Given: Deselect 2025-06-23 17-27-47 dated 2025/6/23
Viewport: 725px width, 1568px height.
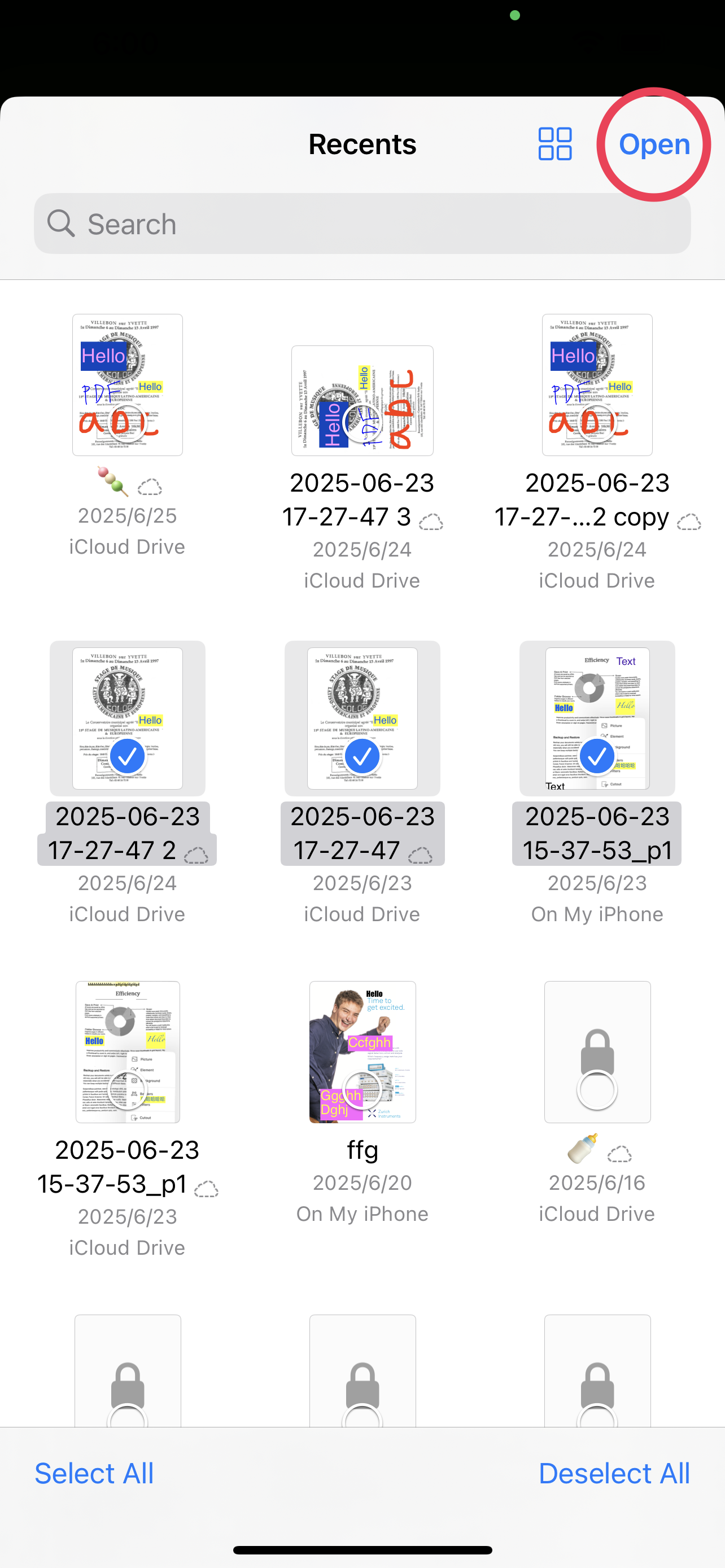Looking at the screenshot, I should 362,719.
